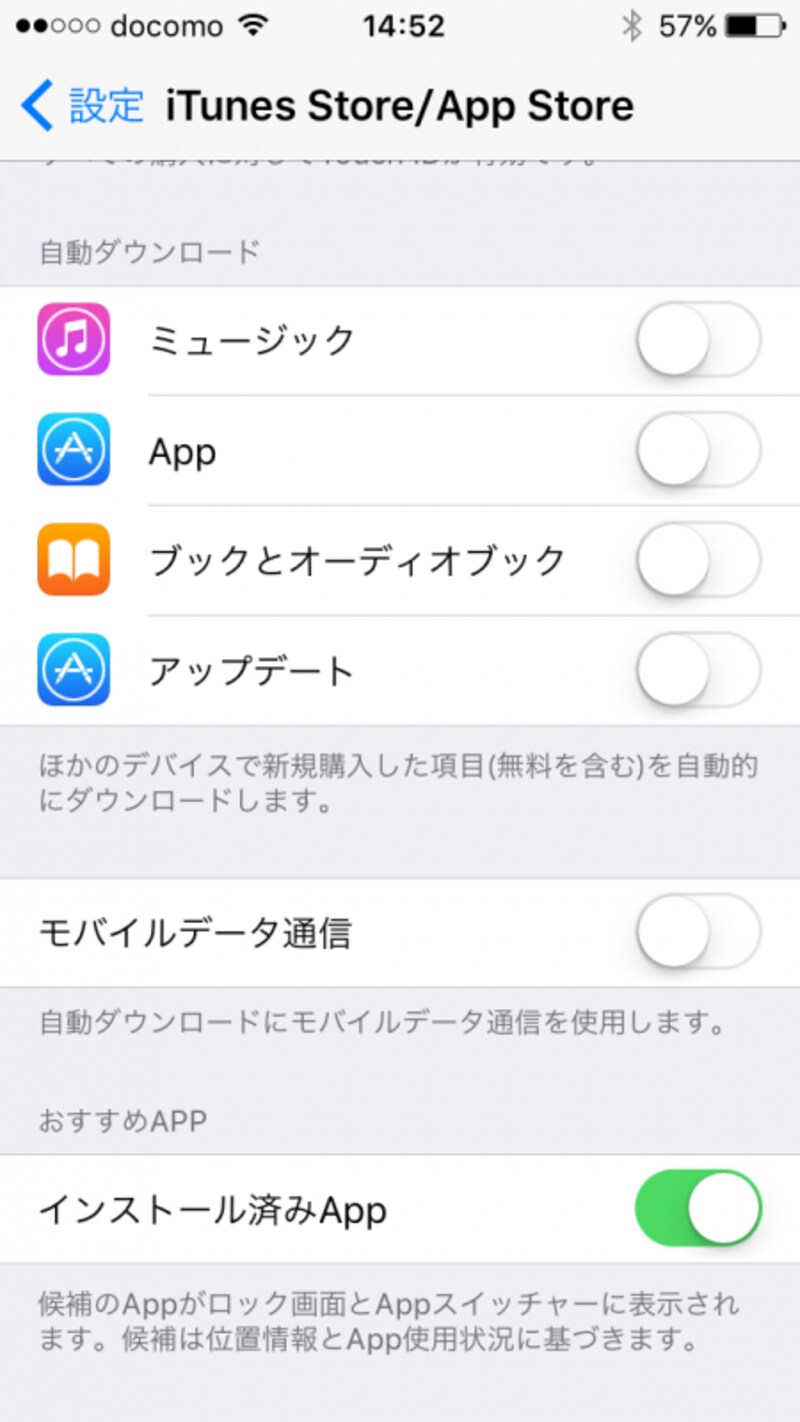
Task: Turn on automatic アップデート downloads
Action: 700,671
